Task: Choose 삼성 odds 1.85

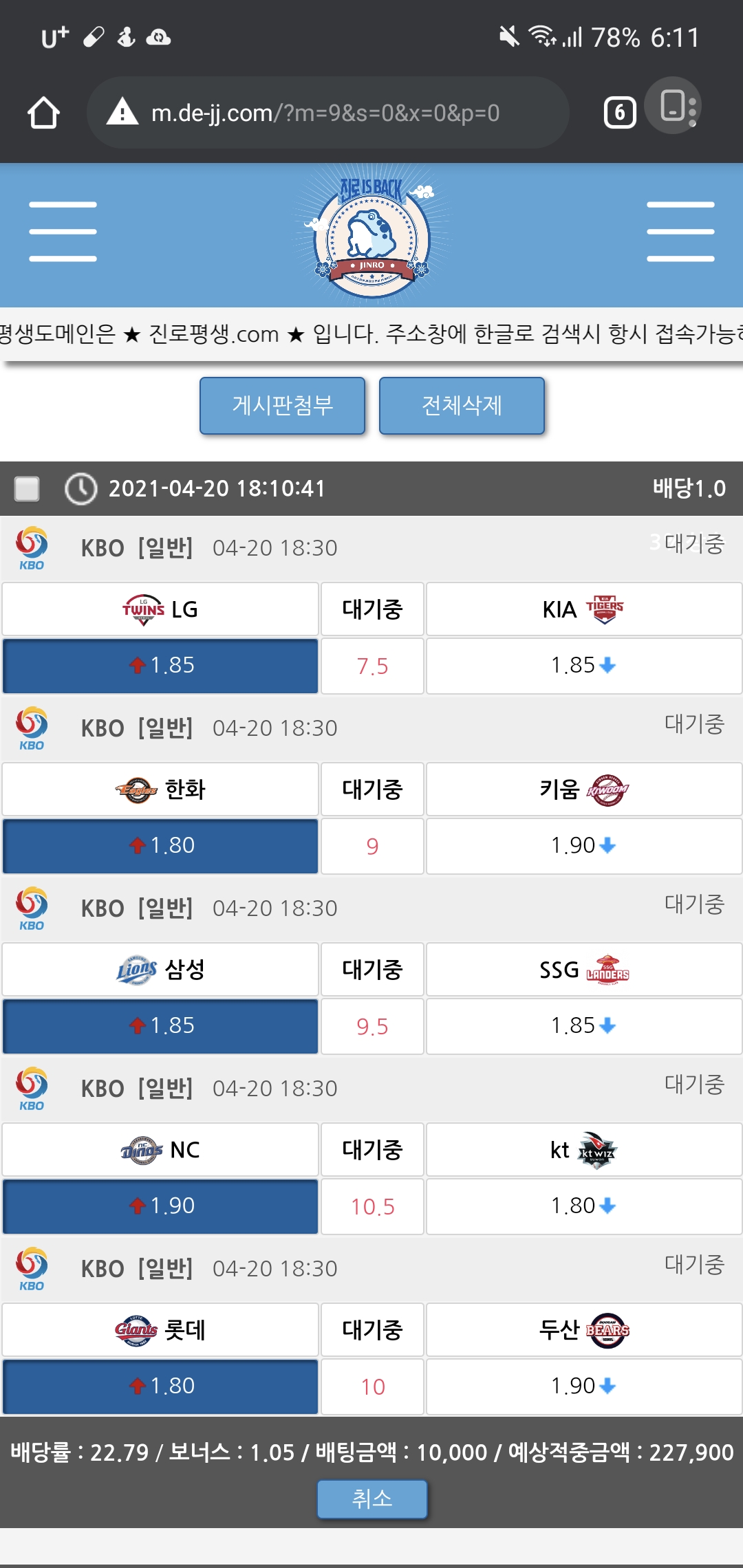Action: [160, 1026]
